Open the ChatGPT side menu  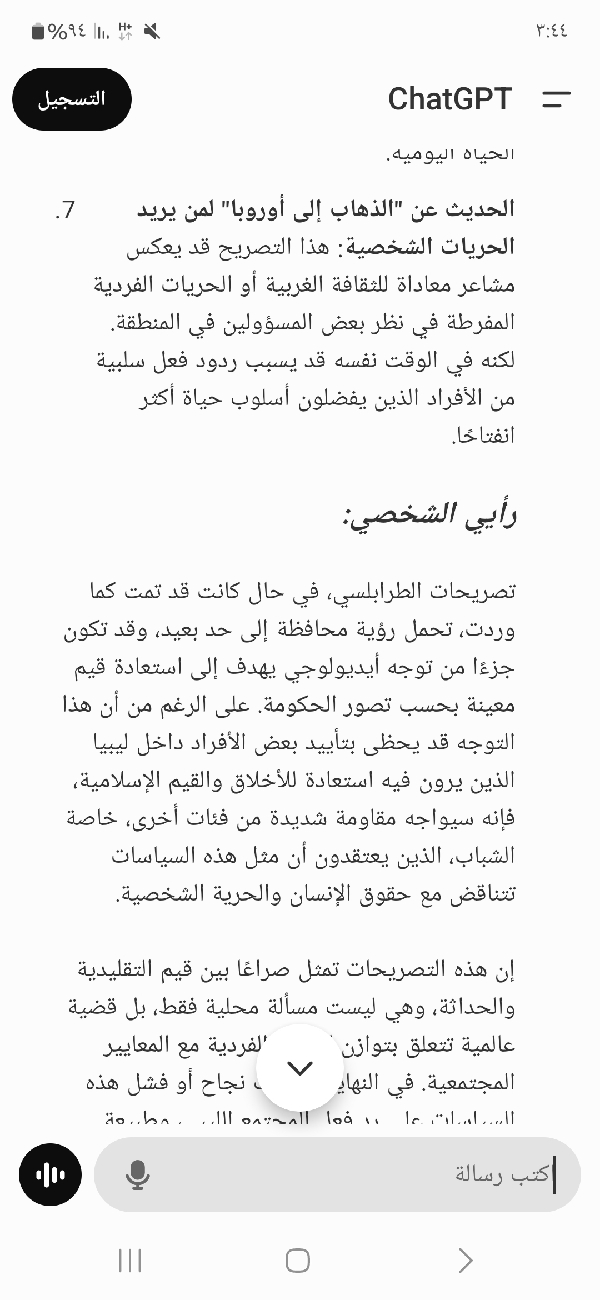(x=556, y=99)
